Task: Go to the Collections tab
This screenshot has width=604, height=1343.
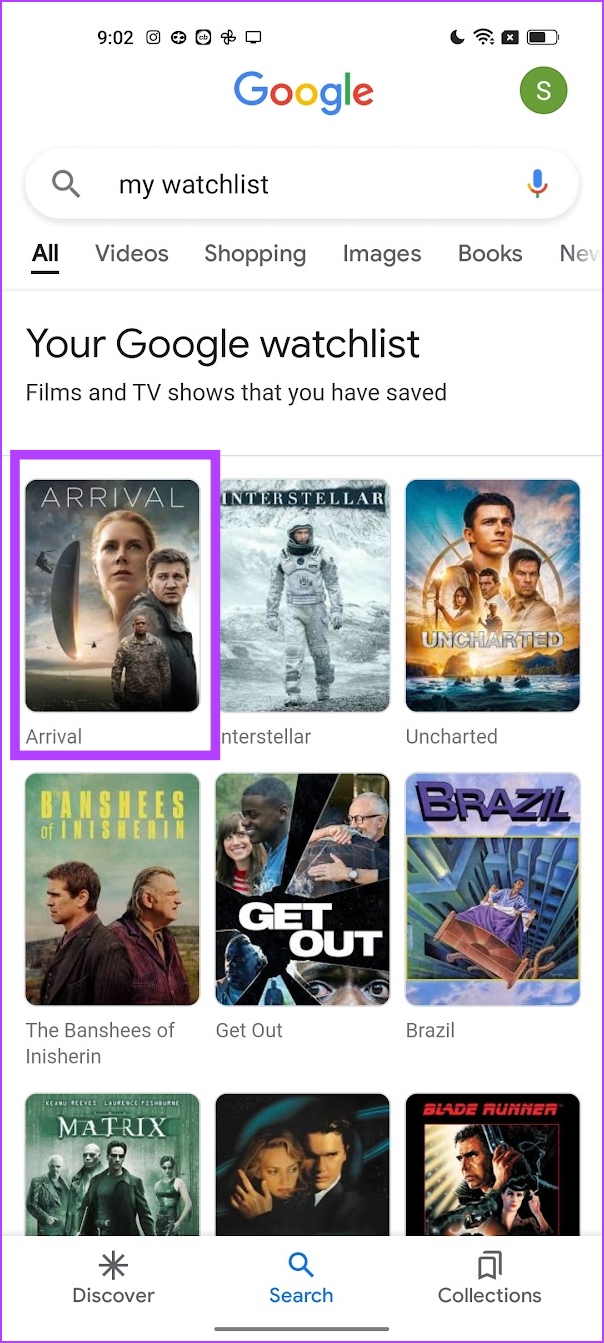Action: point(490,1280)
